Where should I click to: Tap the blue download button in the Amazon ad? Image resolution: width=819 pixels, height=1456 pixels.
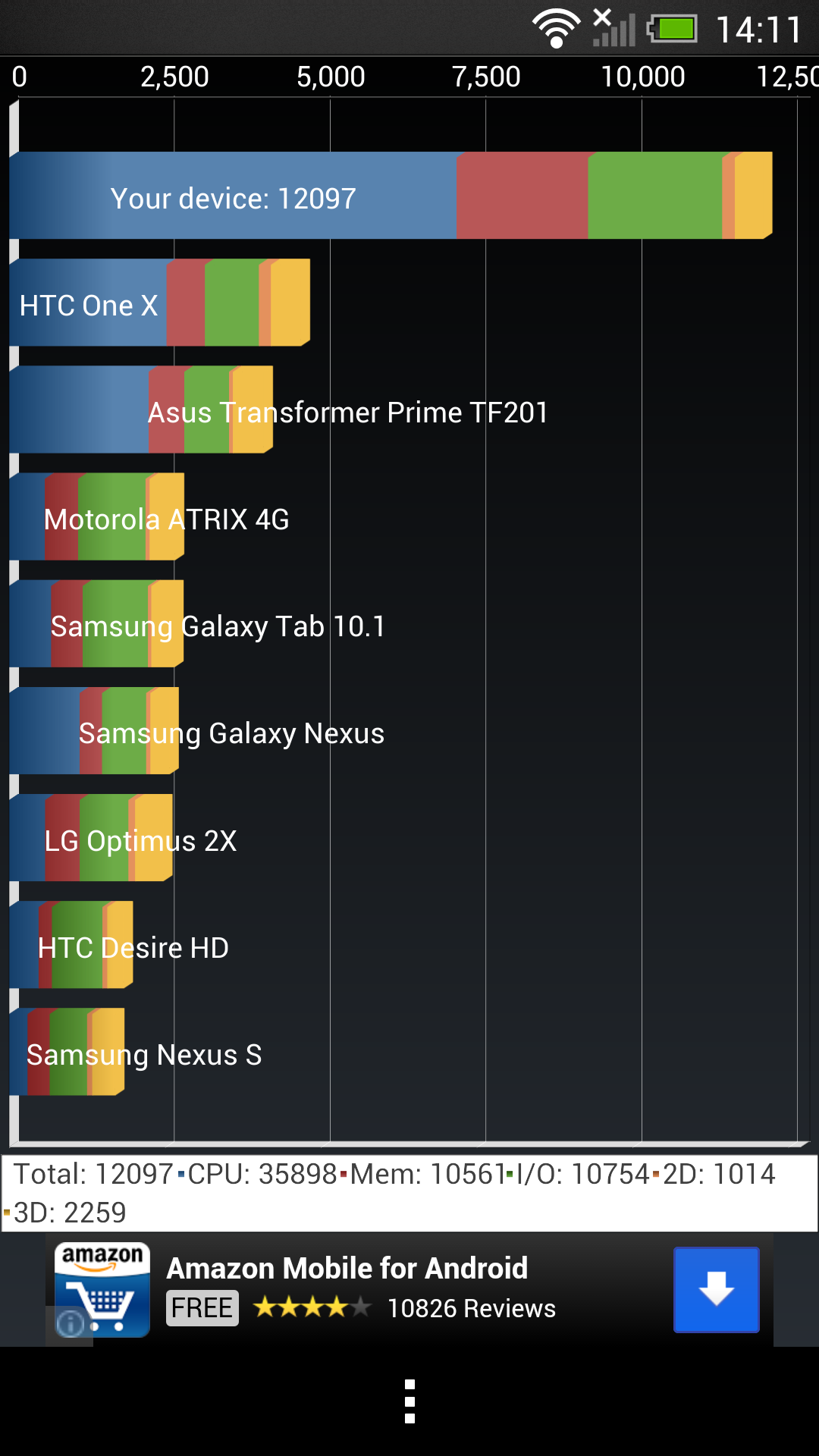pyautogui.click(x=716, y=1289)
